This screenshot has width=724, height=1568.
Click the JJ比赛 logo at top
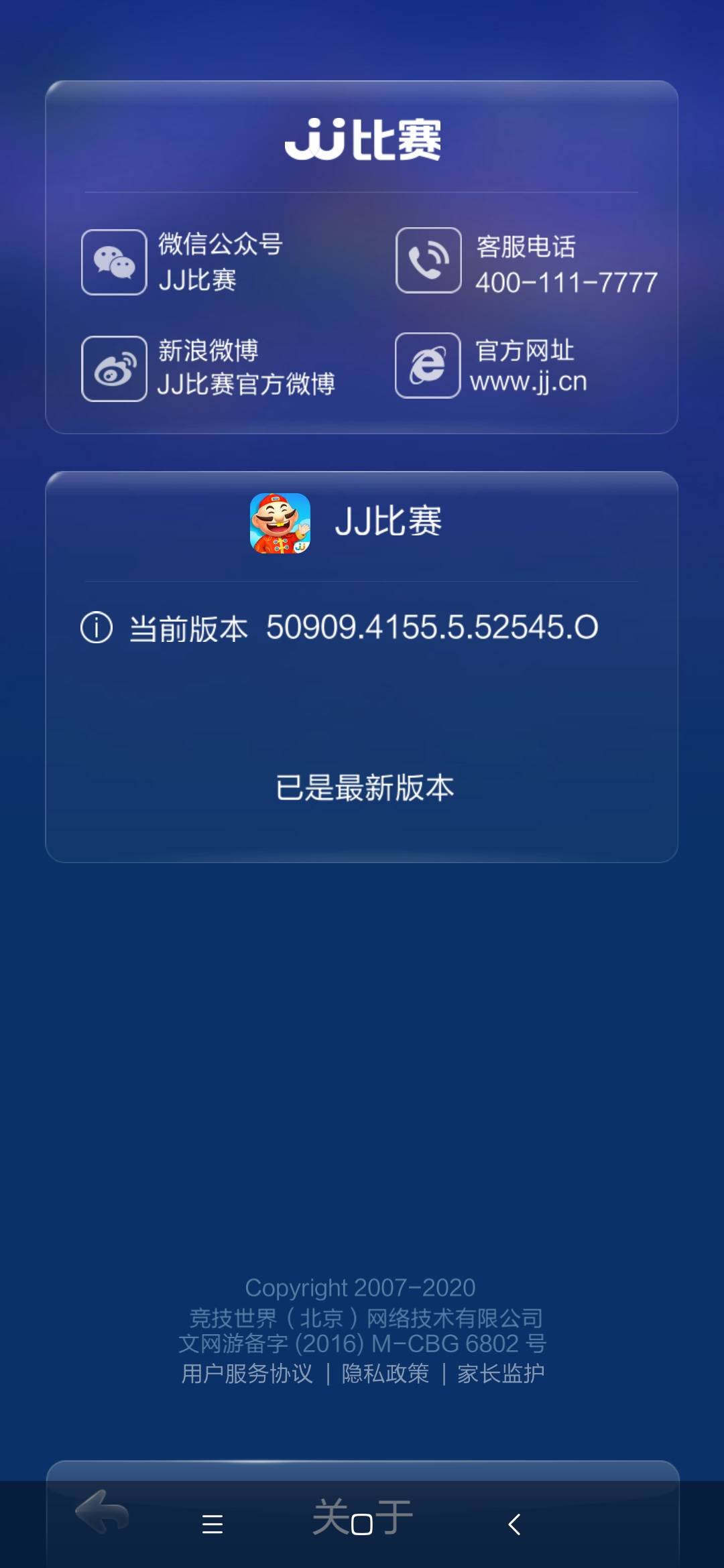[x=362, y=137]
